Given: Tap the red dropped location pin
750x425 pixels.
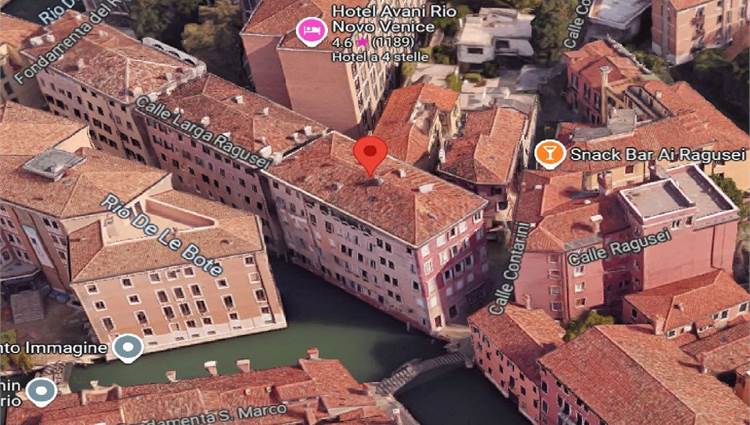Looking at the screenshot, I should [371, 156].
